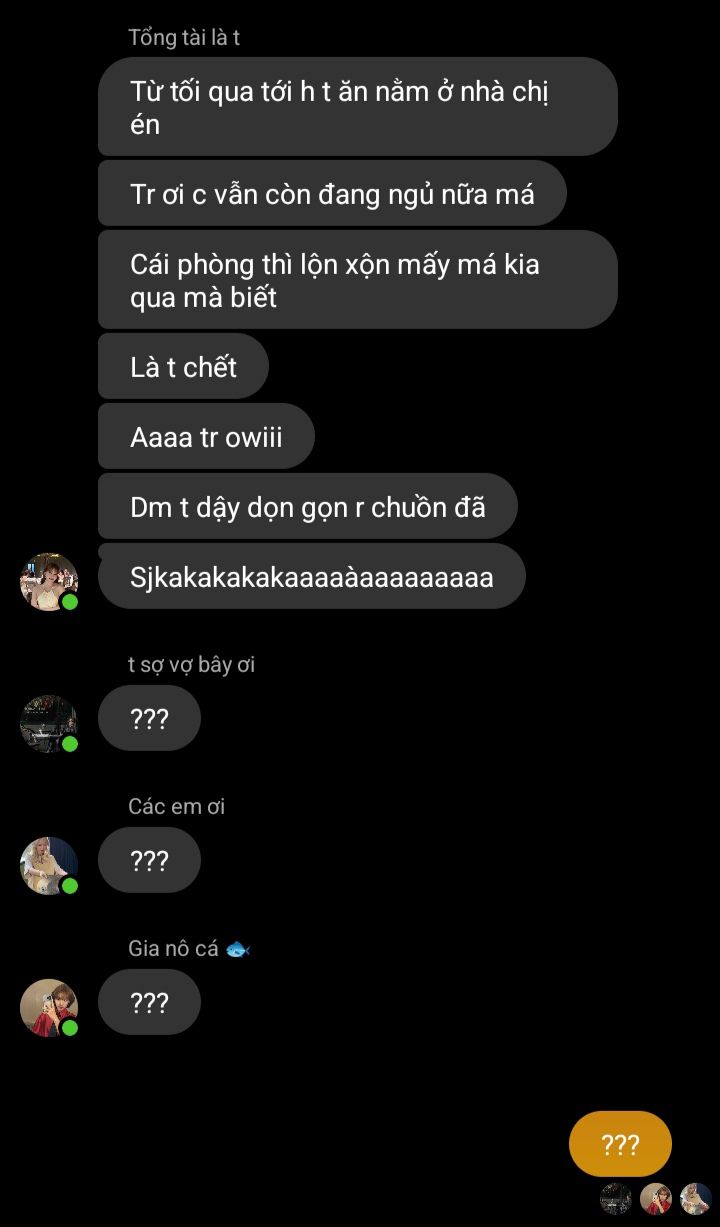Open seen-by avatars under sent message
This screenshot has height=1227, width=720.
point(655,1198)
